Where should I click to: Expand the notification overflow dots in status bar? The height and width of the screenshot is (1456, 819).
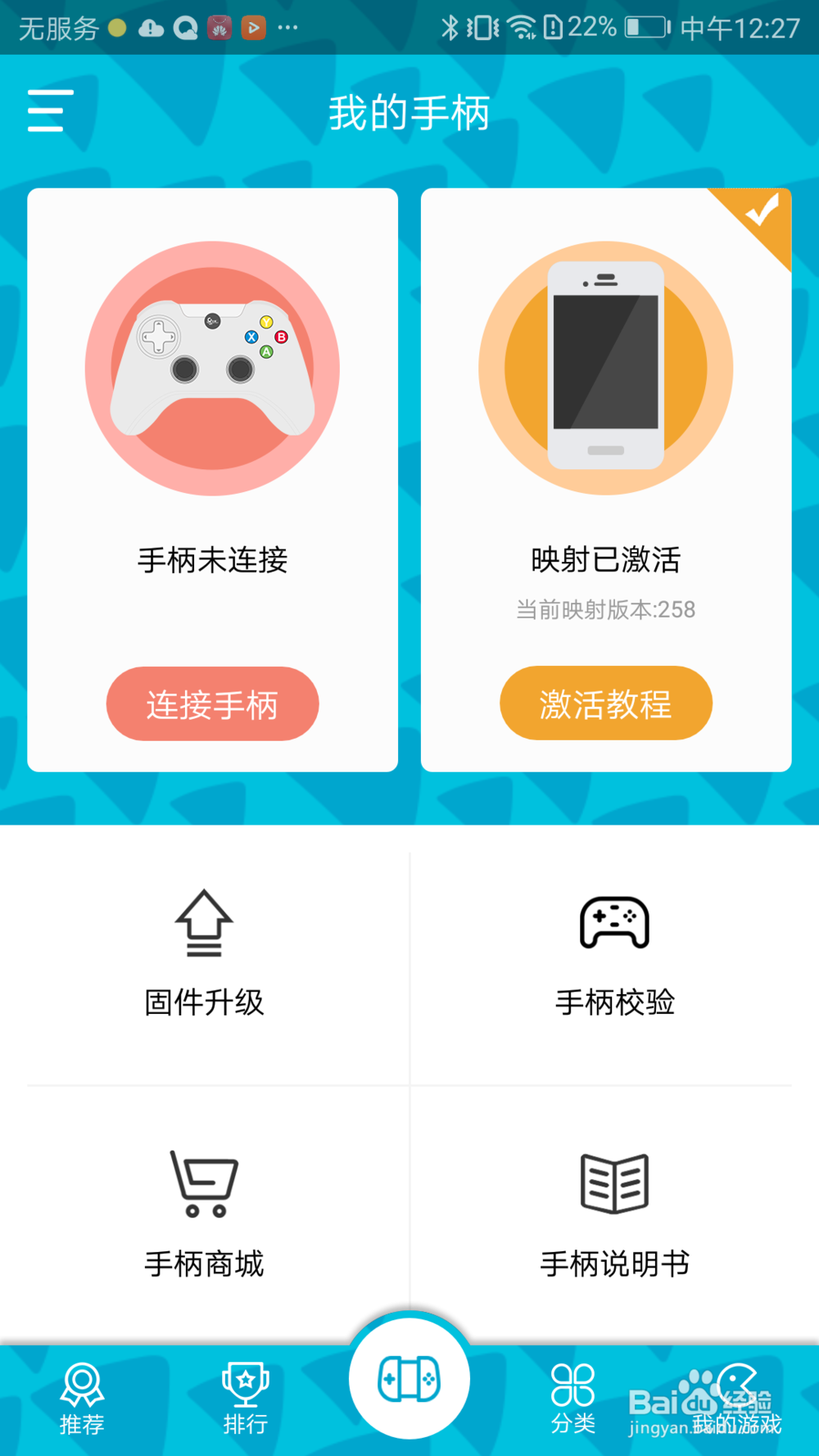coord(288,28)
